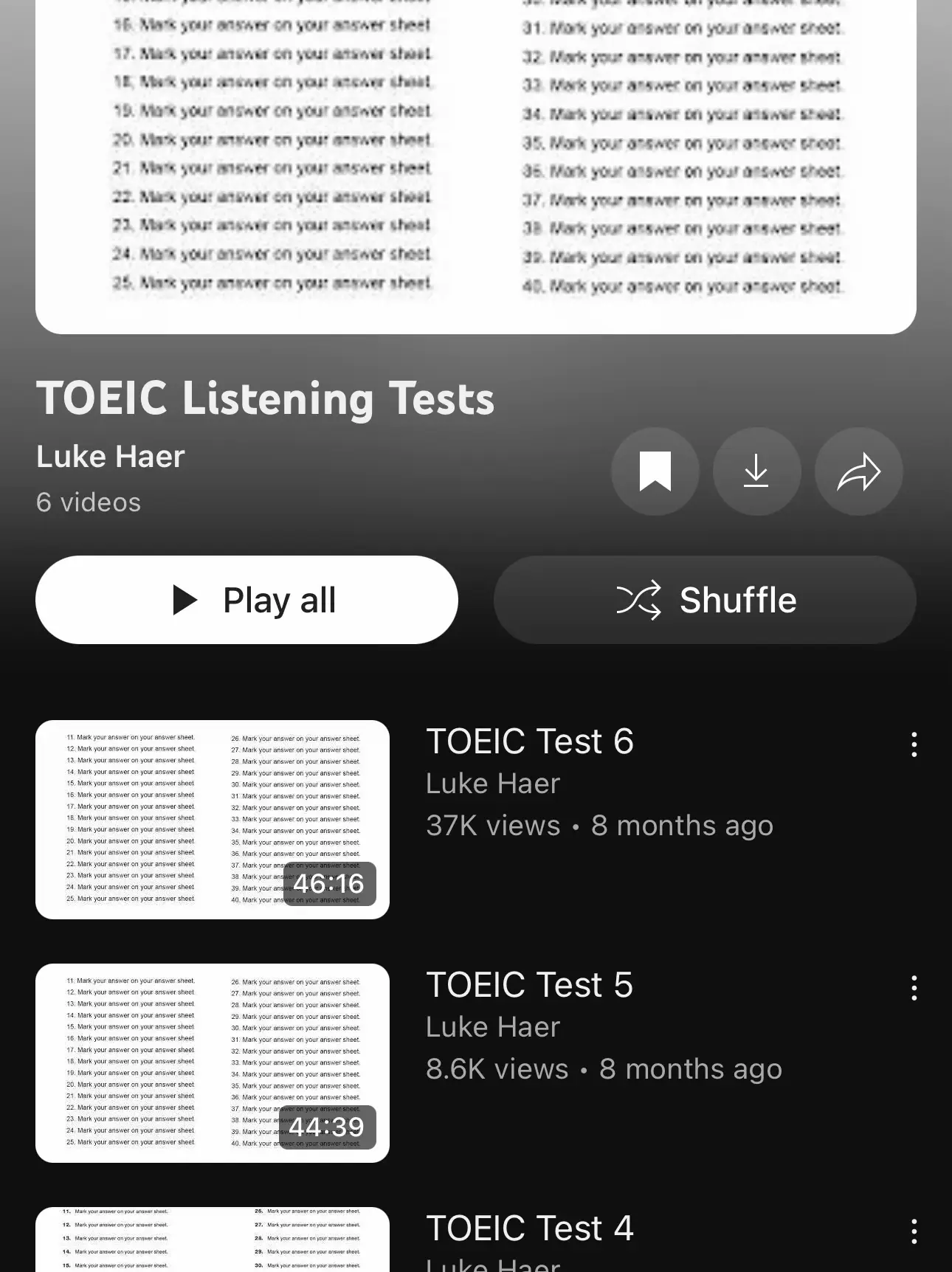Open the three-dot menu for TOEIC Test 5

(913, 986)
